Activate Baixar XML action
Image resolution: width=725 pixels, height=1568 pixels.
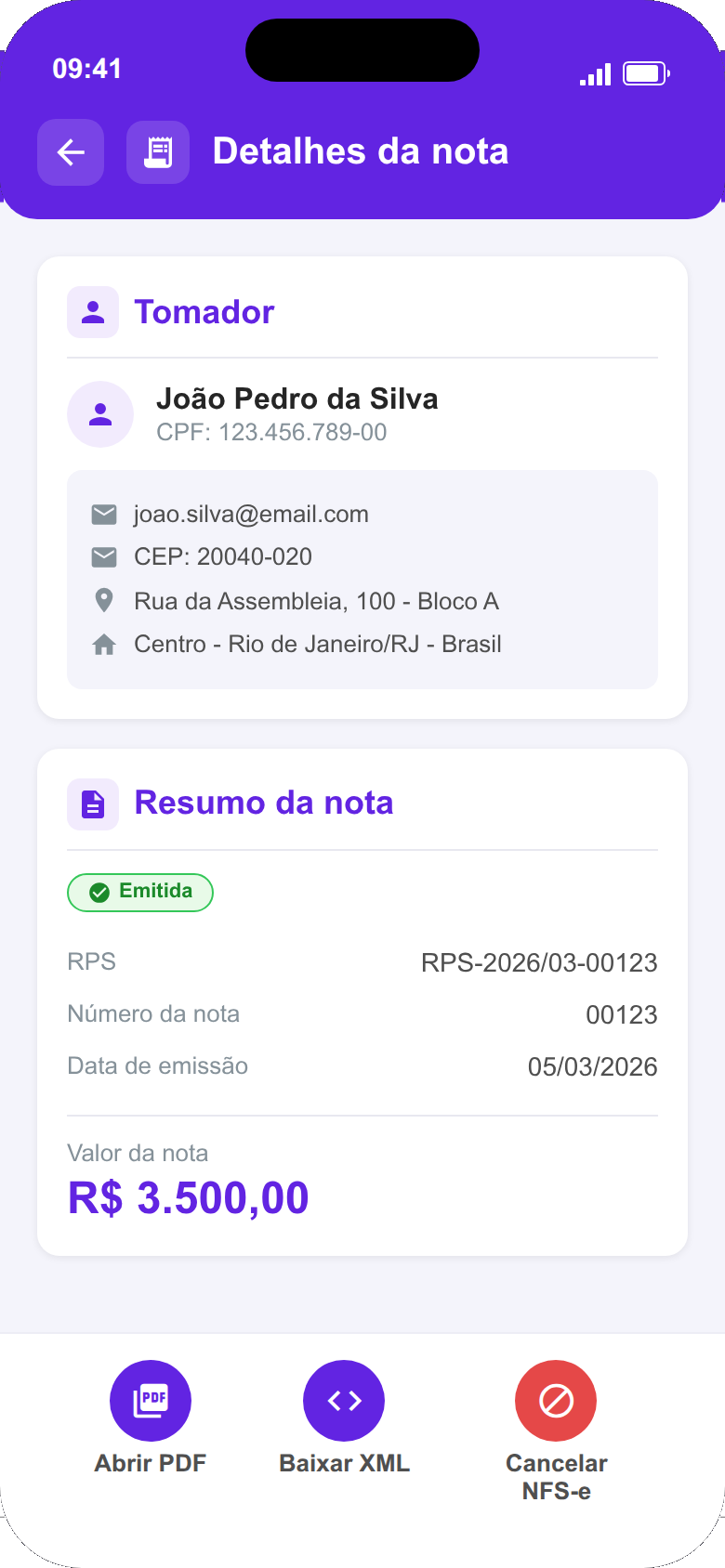(x=344, y=1462)
